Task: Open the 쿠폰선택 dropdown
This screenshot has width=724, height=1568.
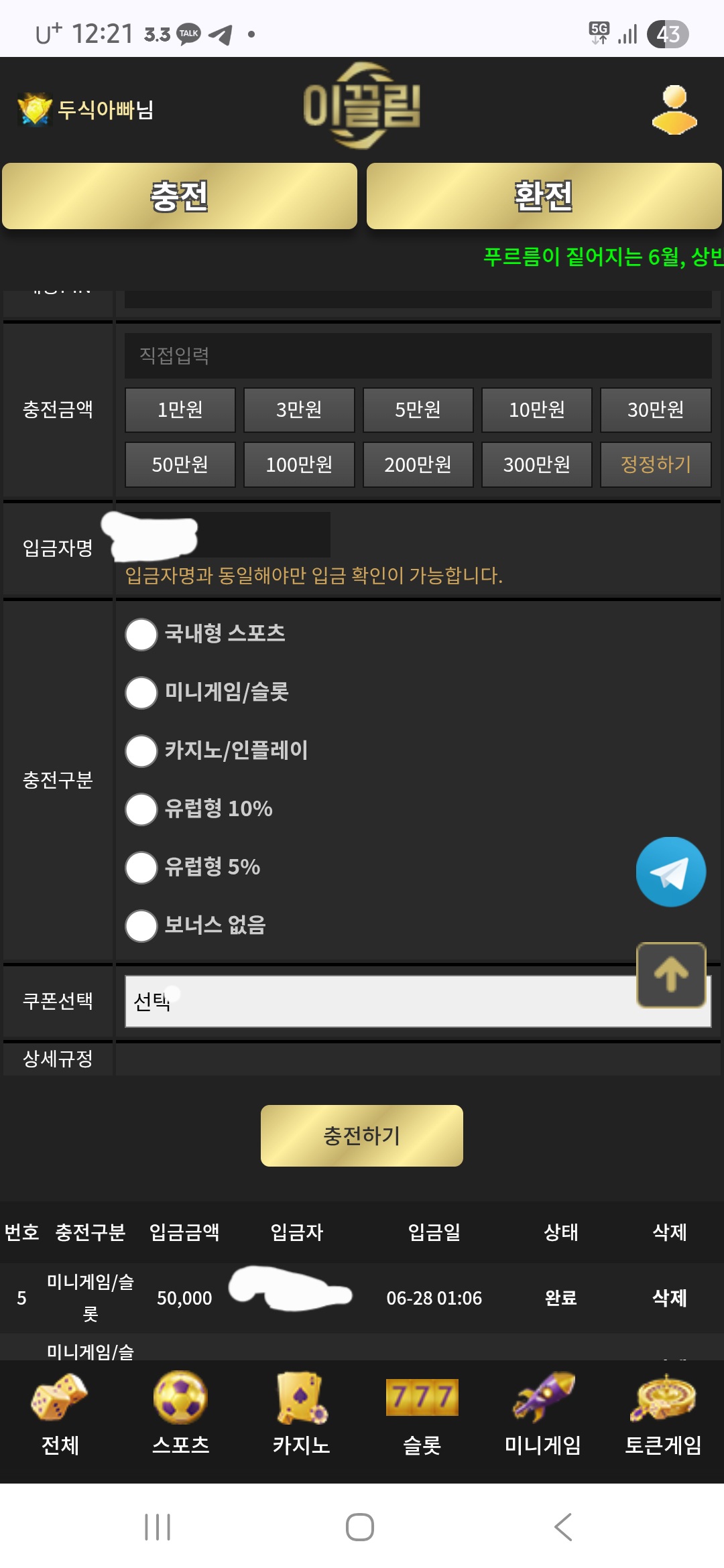Action: tap(418, 1001)
